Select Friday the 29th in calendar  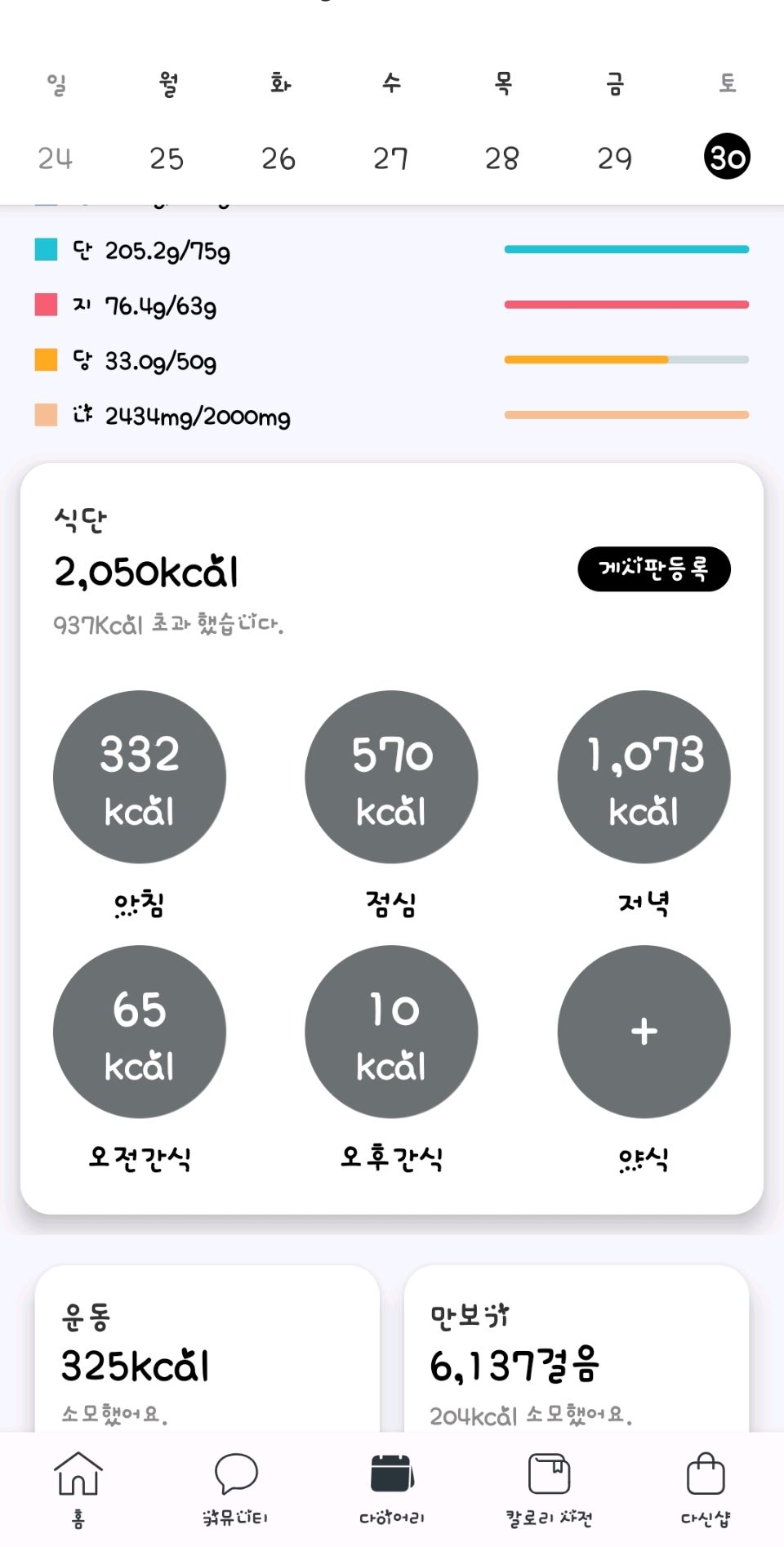pos(615,158)
